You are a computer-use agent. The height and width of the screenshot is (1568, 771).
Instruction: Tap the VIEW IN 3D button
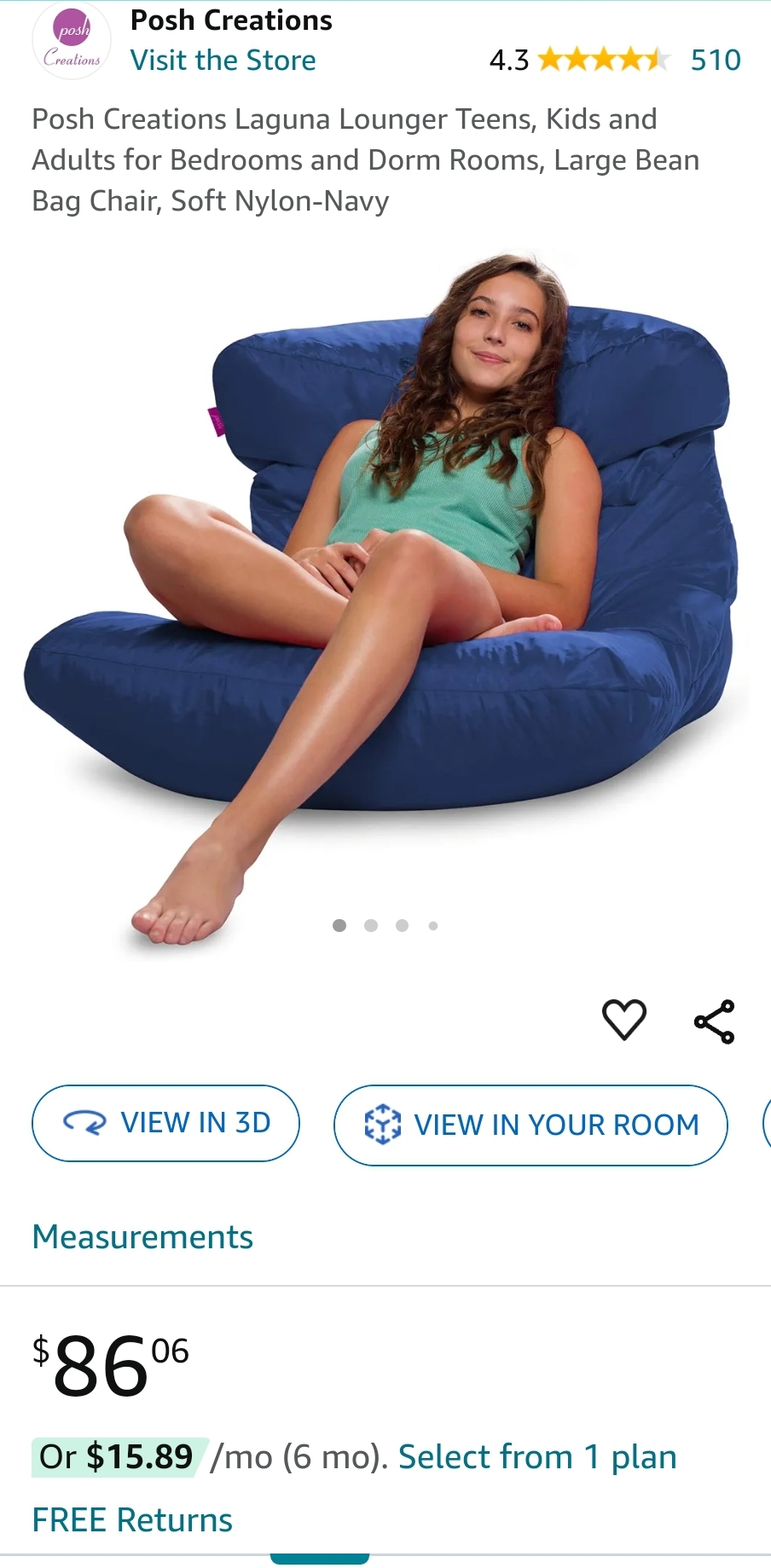coord(165,1123)
